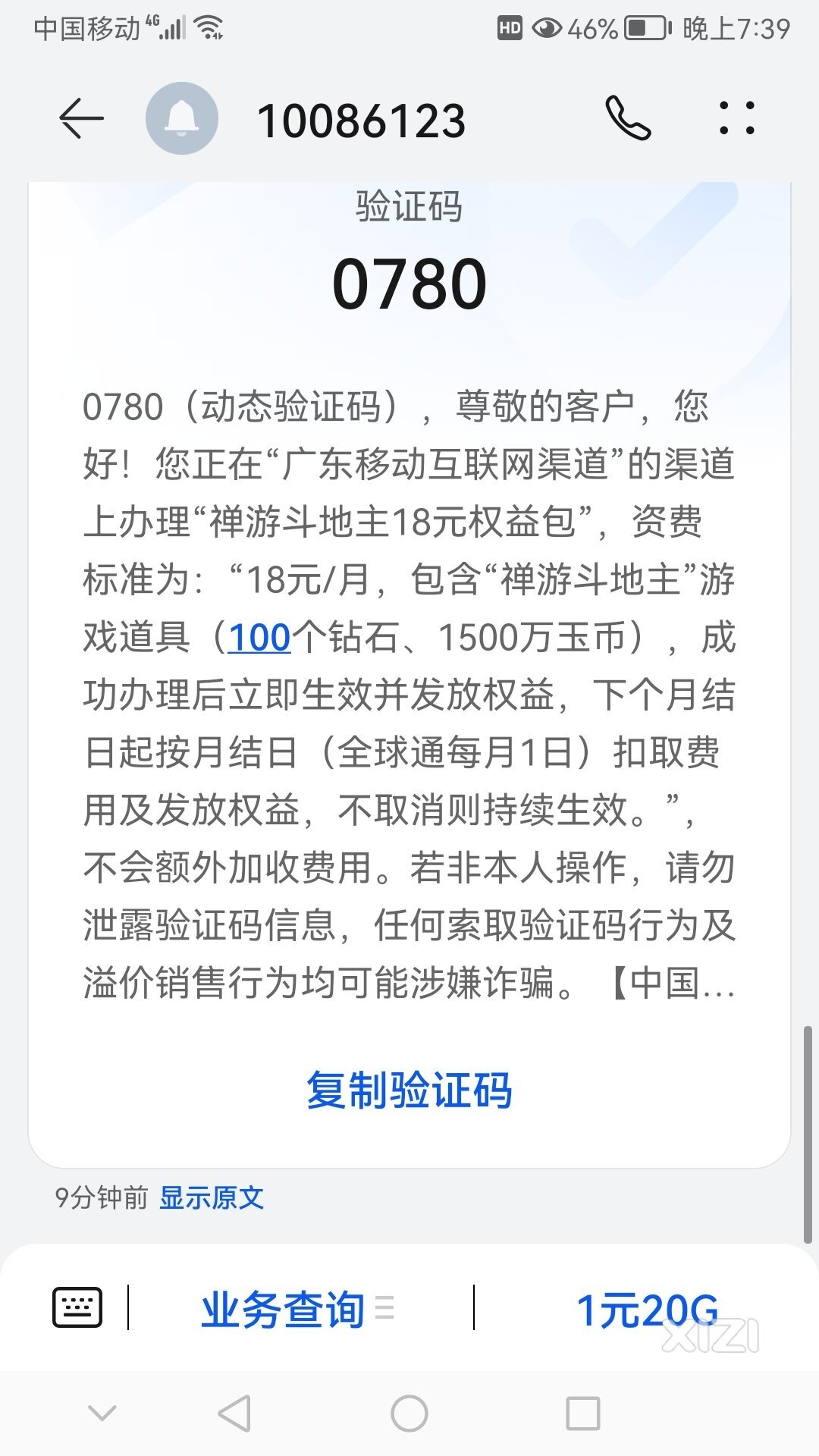Tap the system home button
Screen dimensions: 819x1456
(x=409, y=1414)
